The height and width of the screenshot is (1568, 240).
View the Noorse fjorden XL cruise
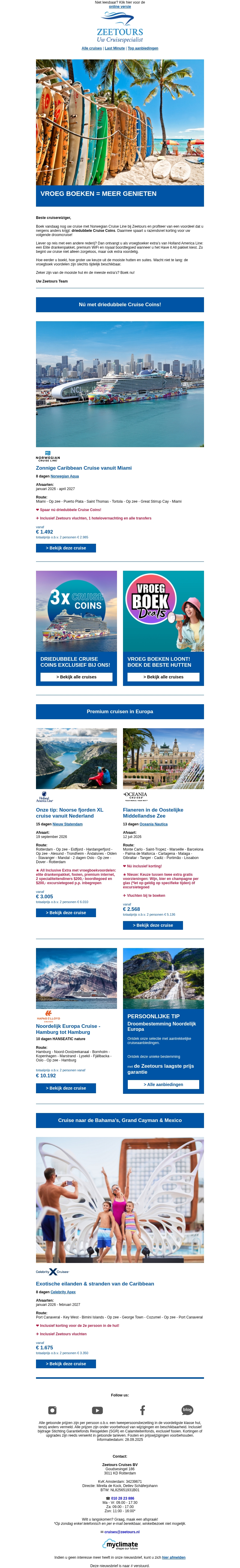coord(66,912)
